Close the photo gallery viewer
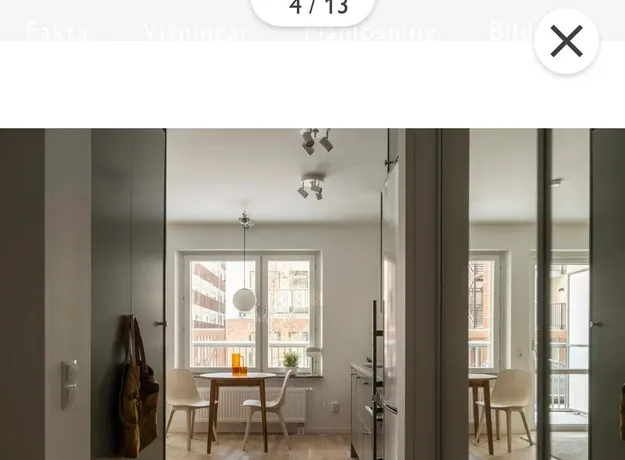This screenshot has height=460, width=625. [566, 41]
